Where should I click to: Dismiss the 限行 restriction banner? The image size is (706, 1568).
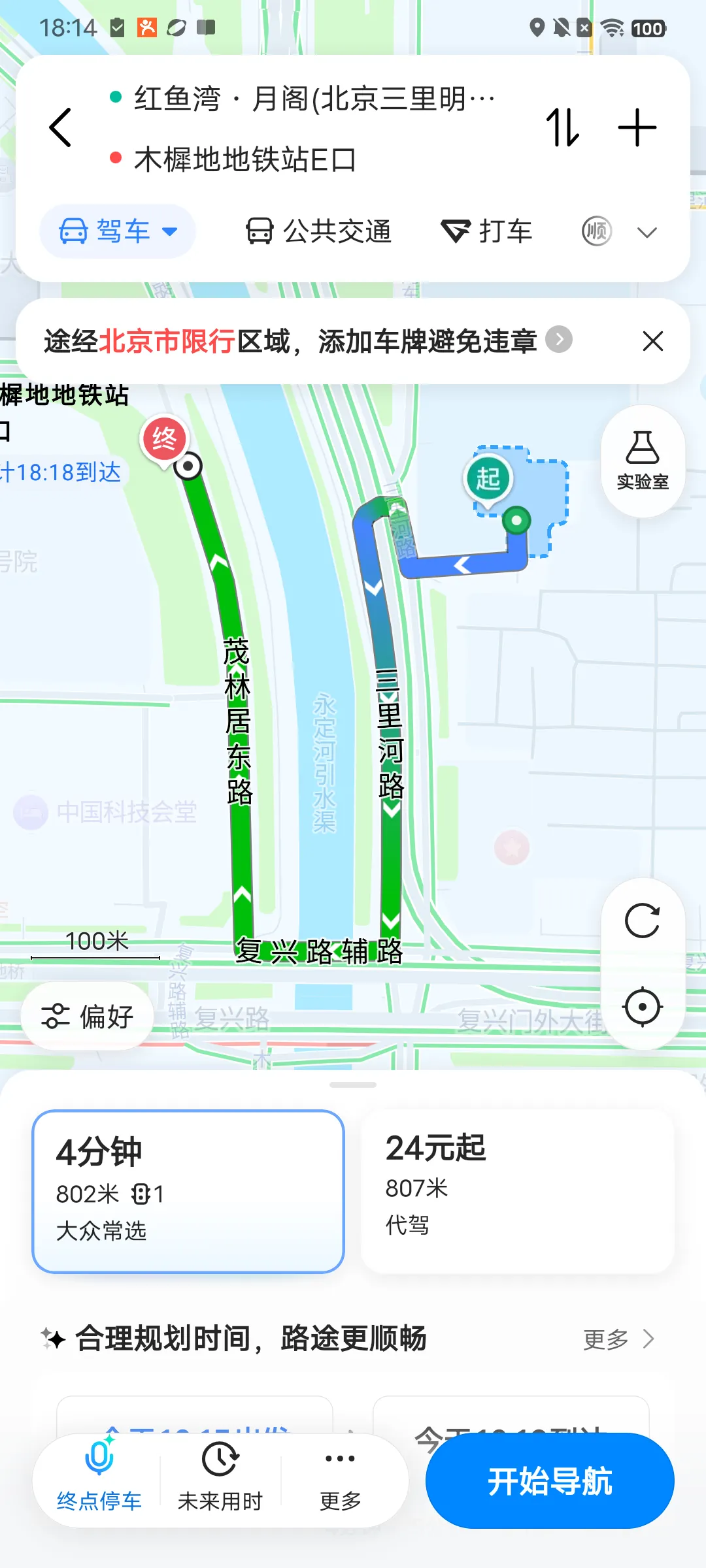click(652, 341)
